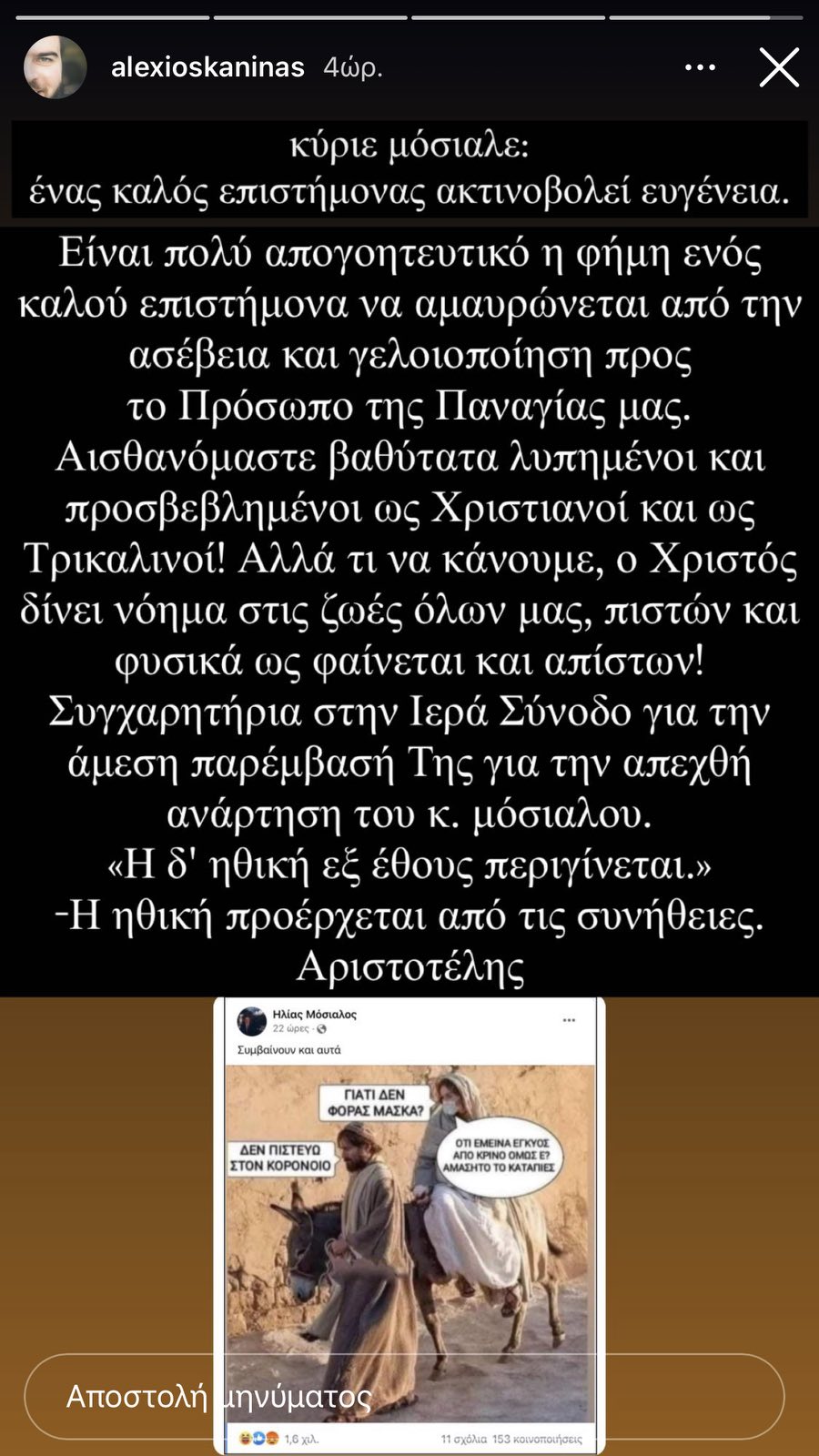The width and height of the screenshot is (819, 1456).
Task: Close the story viewer
Action: click(779, 67)
